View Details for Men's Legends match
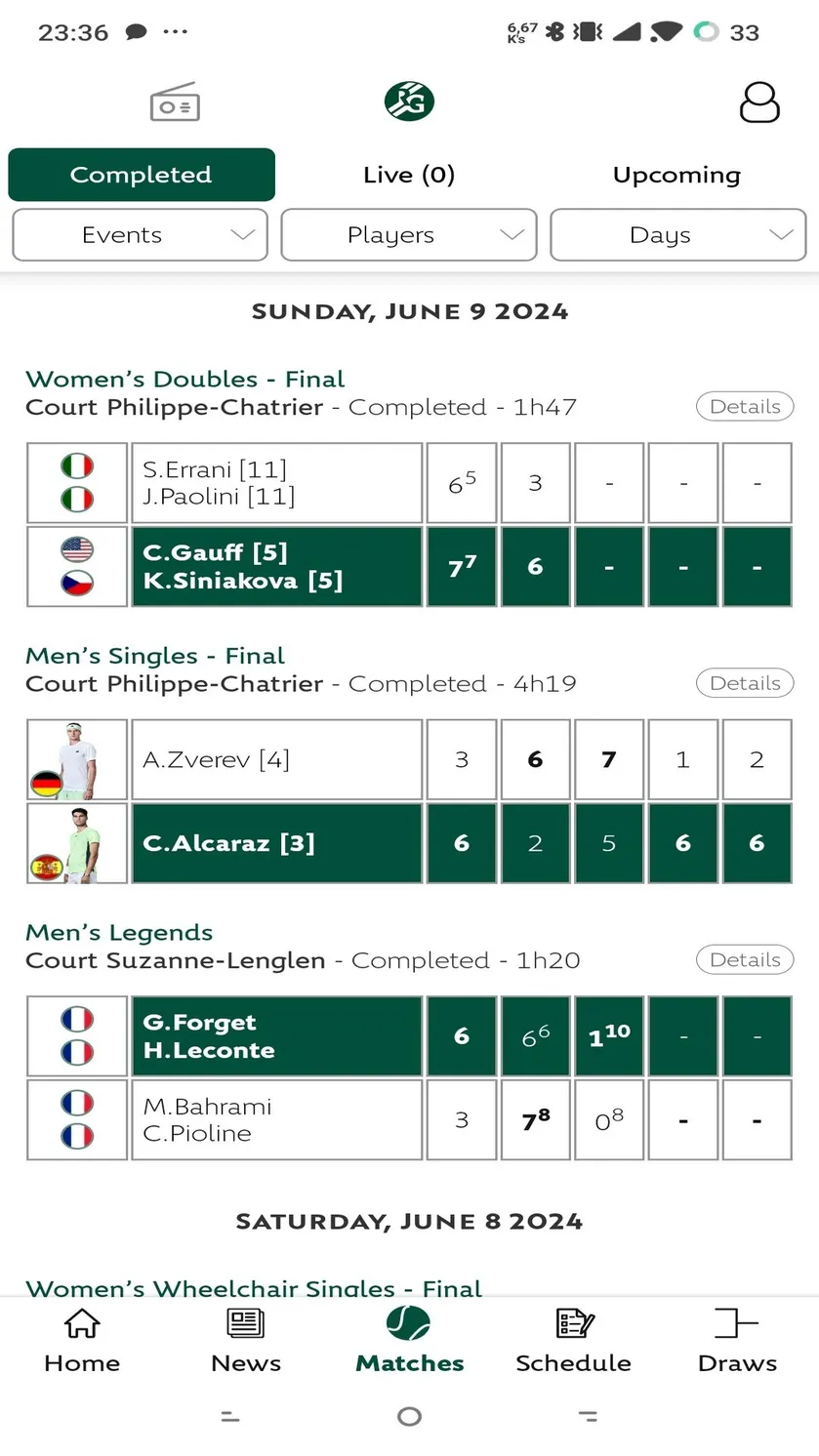The image size is (819, 1456). 745,960
